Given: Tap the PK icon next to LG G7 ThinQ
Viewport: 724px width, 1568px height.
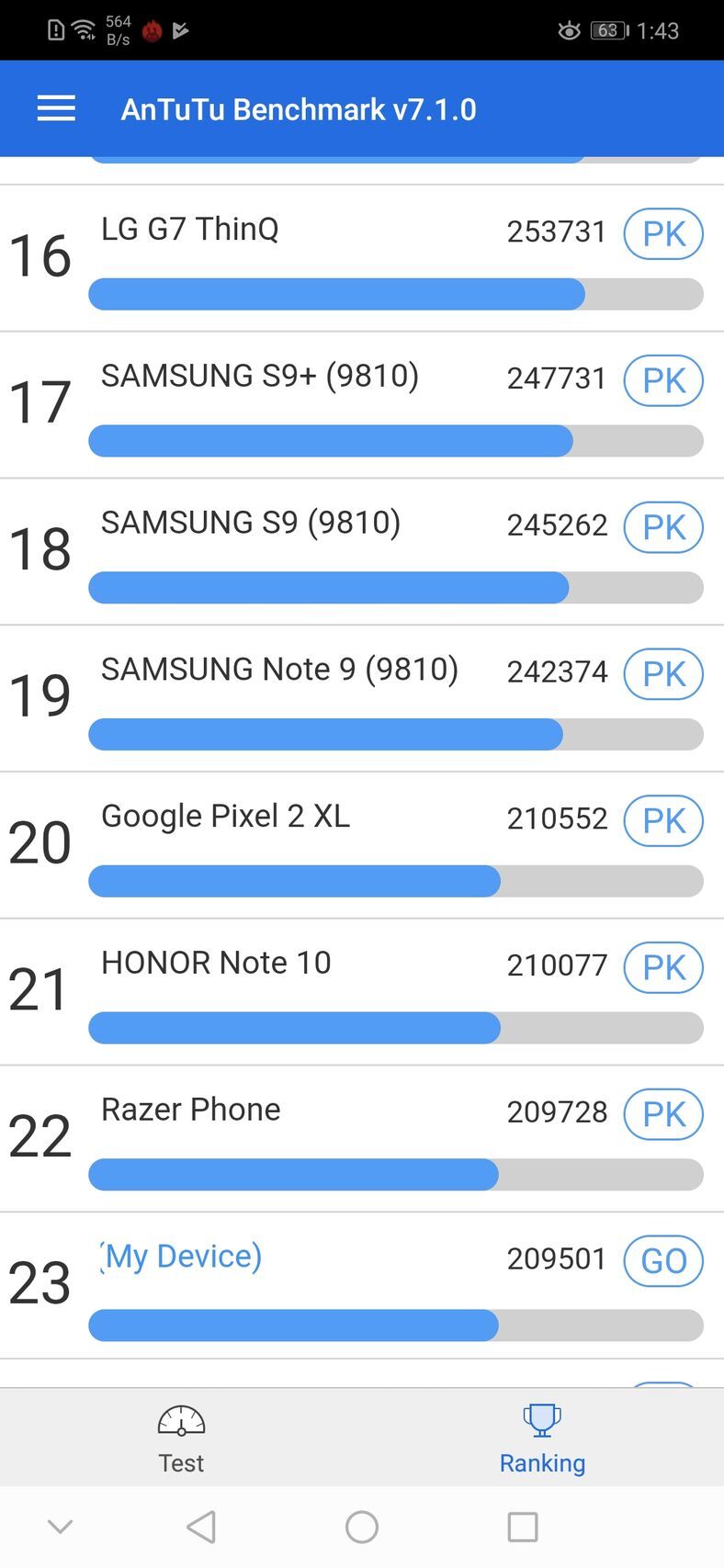Looking at the screenshot, I should point(662,233).
